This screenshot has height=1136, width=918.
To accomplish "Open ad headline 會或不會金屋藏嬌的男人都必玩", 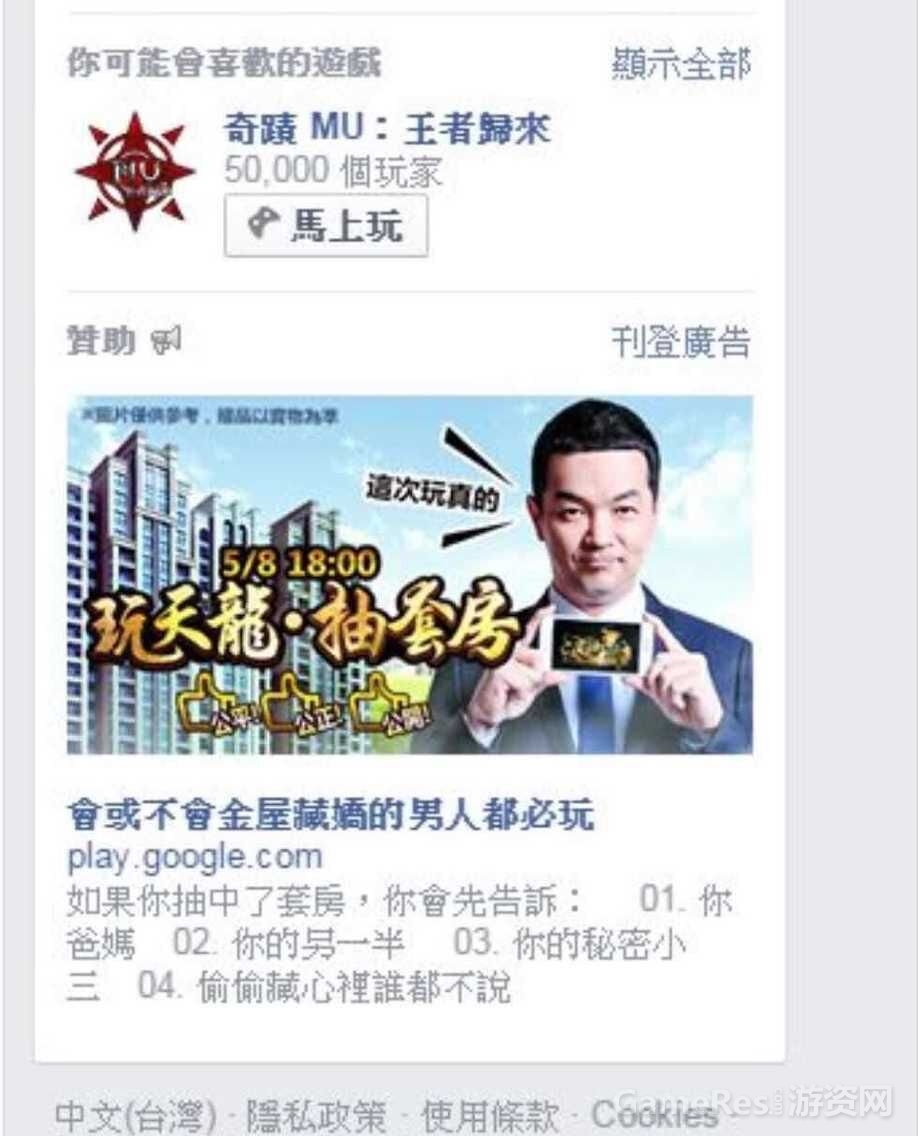I will [x=331, y=816].
